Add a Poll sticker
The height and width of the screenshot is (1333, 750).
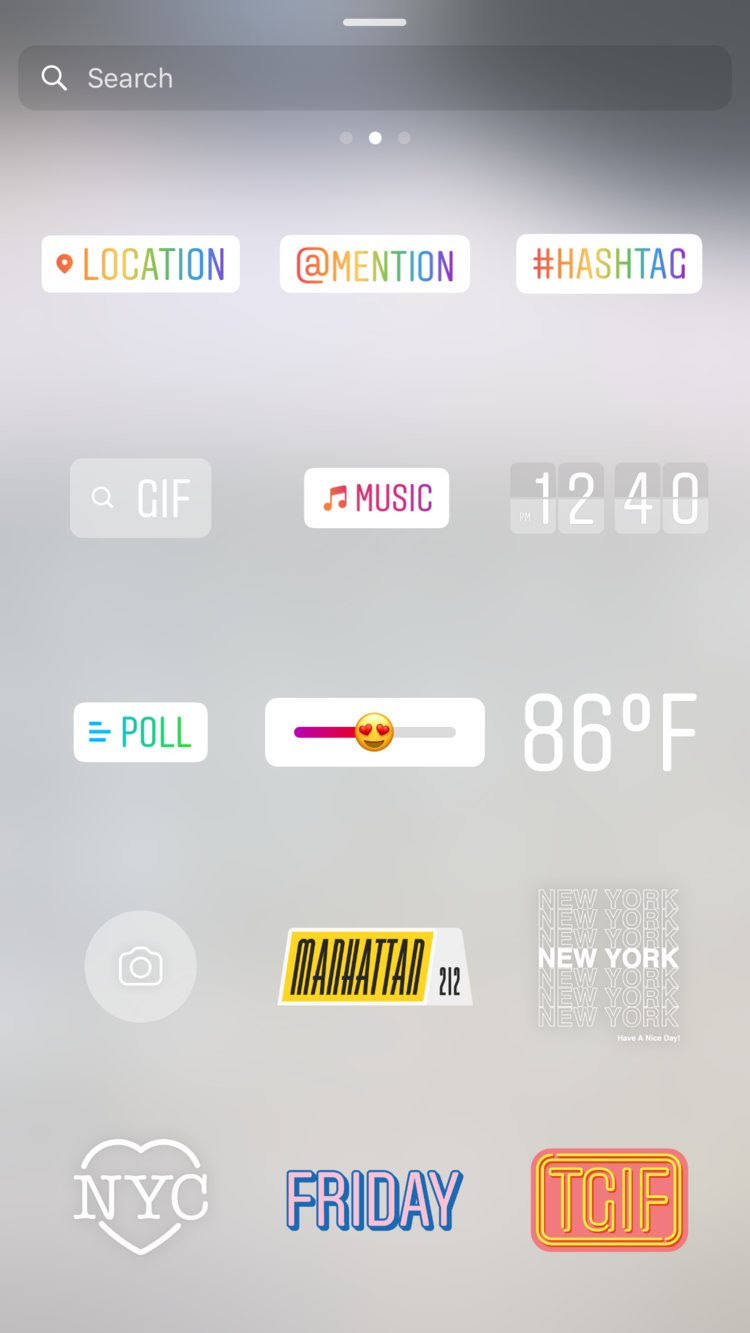tap(140, 732)
